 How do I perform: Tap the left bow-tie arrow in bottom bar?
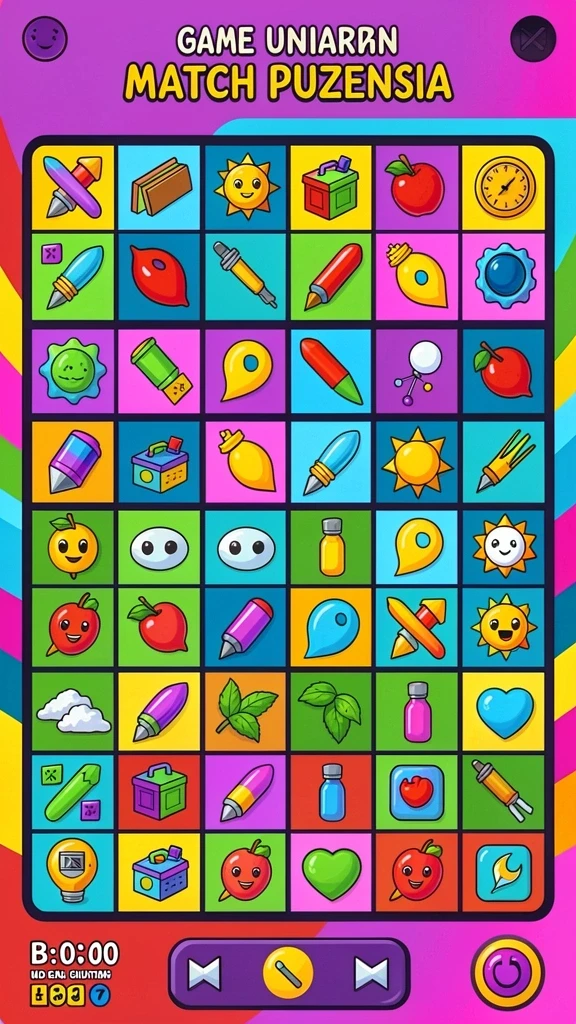point(204,973)
